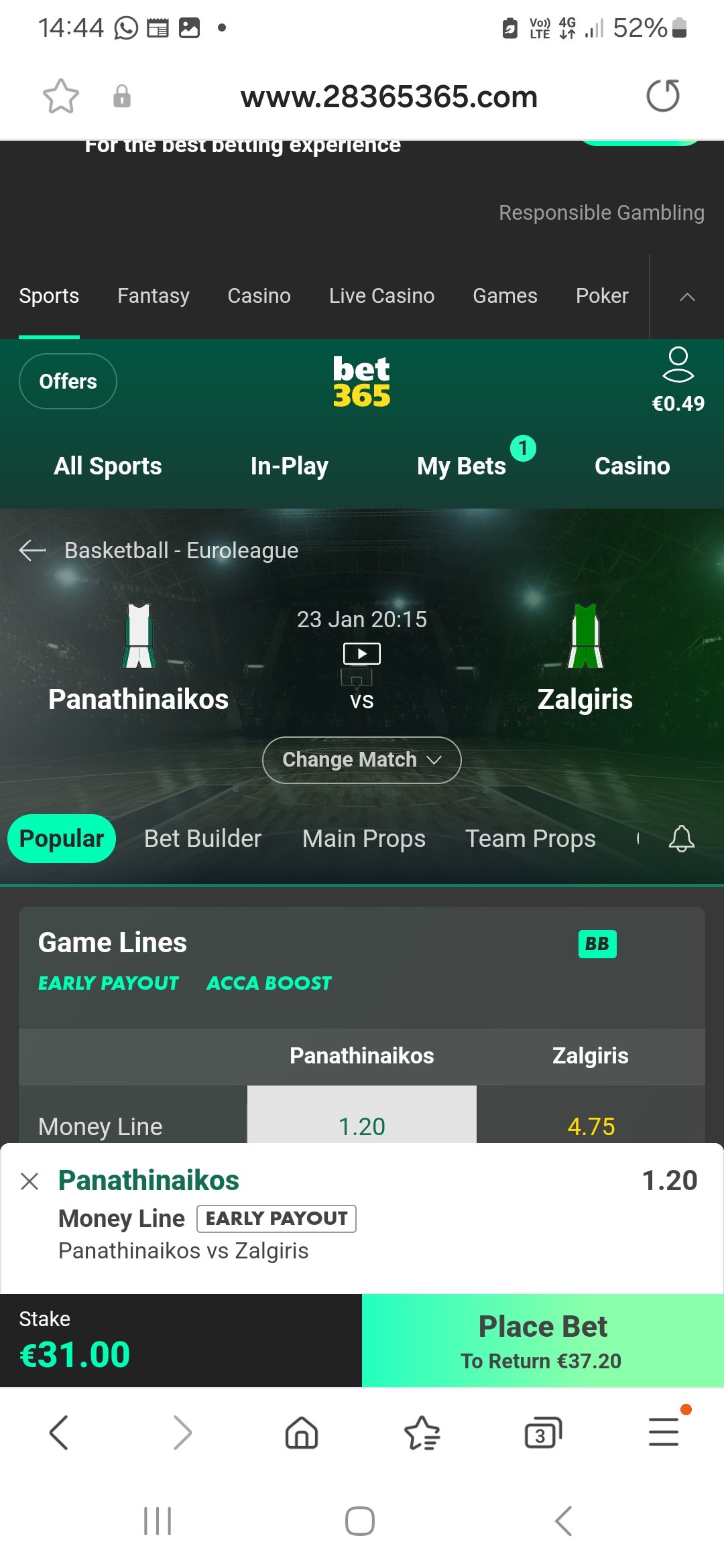724x1568 pixels.
Task: Select the Main Props tab
Action: 364,838
